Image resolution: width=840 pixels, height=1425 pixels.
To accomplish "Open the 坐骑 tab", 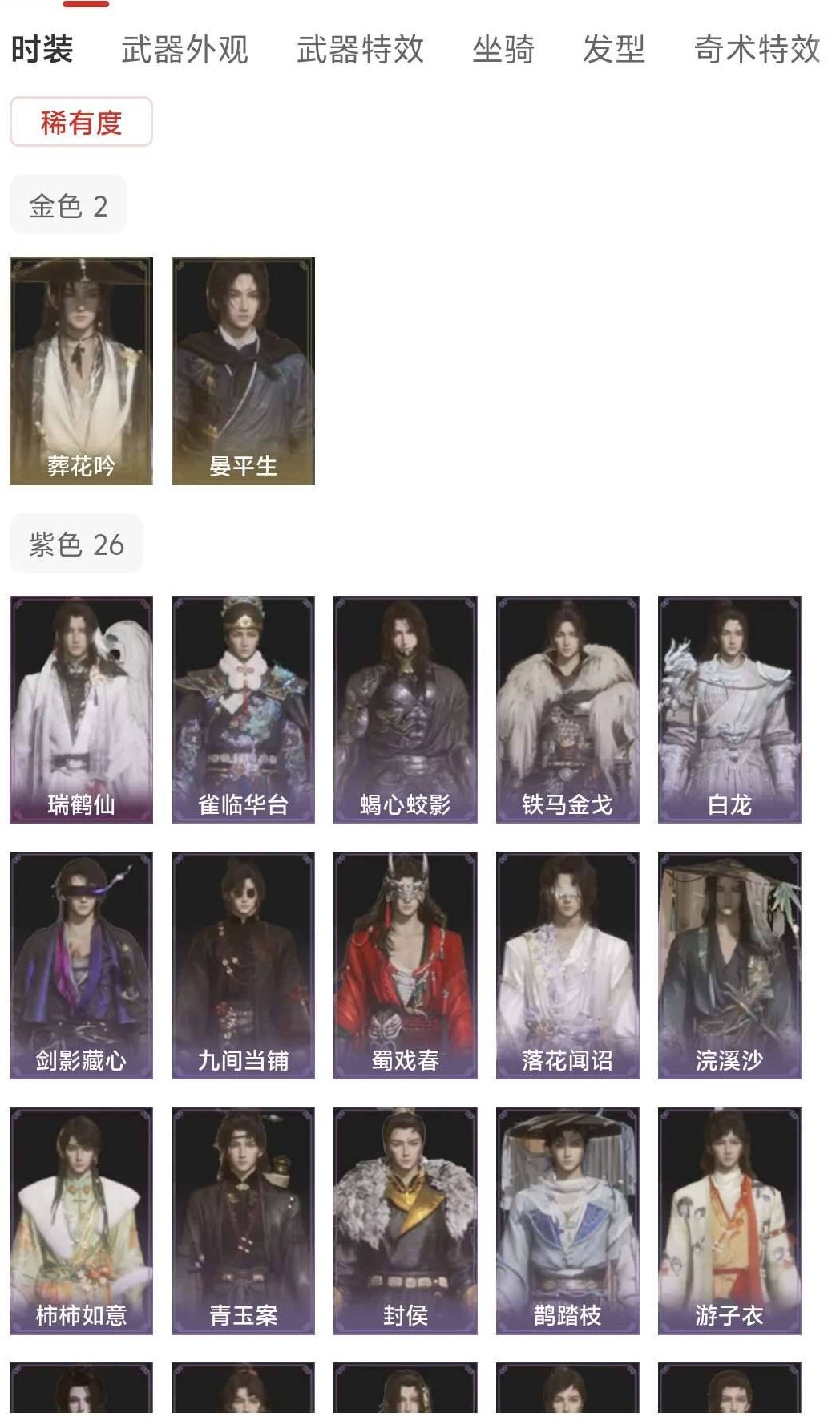I will coord(503,50).
